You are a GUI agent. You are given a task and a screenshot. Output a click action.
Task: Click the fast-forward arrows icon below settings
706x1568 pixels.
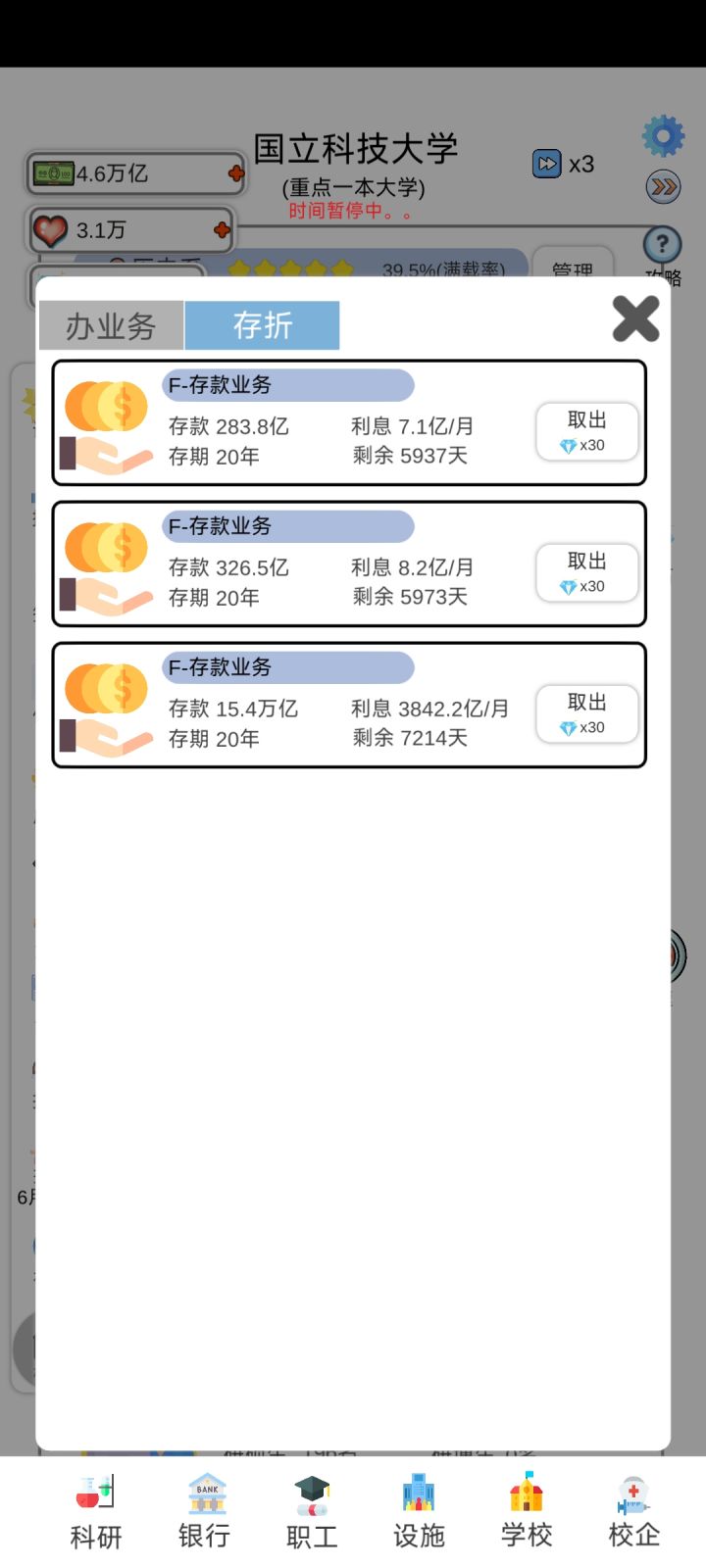point(662,186)
